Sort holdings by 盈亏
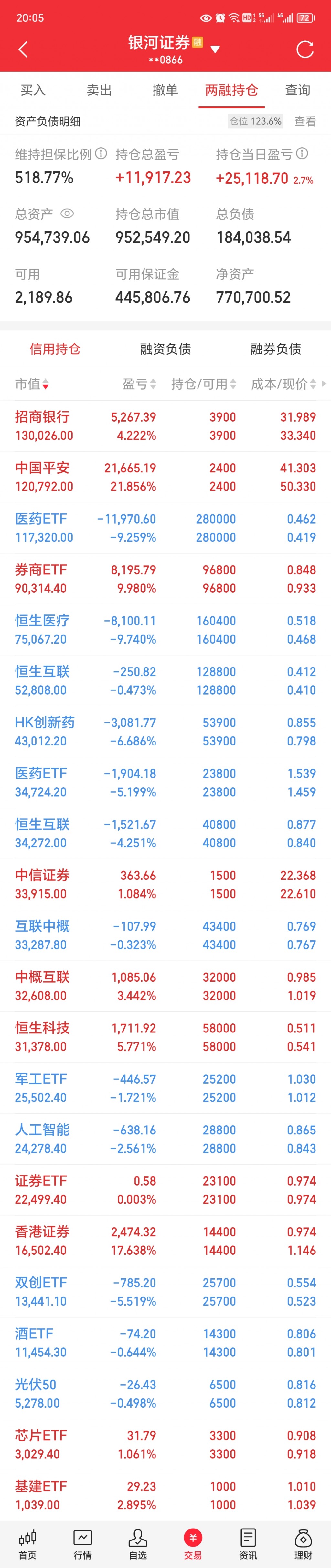 pyautogui.click(x=139, y=383)
